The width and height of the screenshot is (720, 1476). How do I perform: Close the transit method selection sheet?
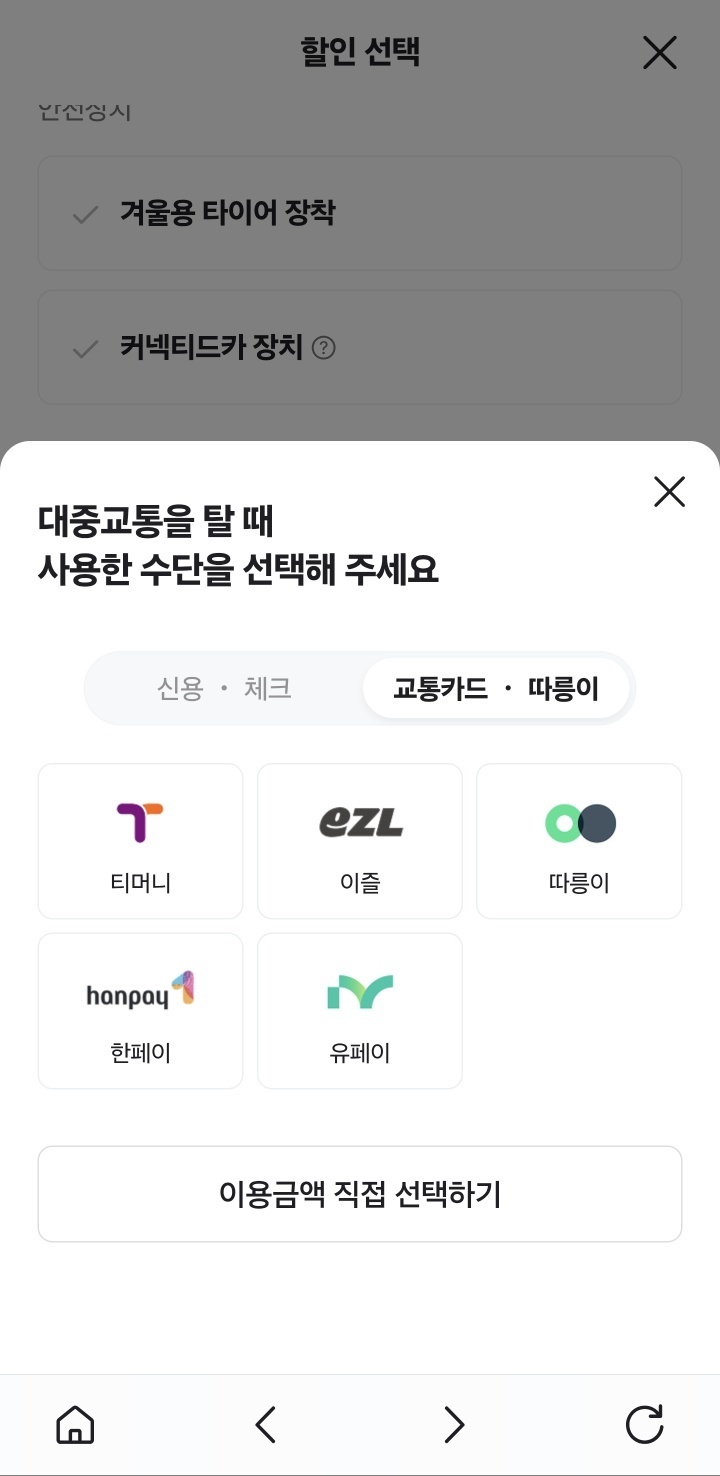pyautogui.click(x=668, y=491)
